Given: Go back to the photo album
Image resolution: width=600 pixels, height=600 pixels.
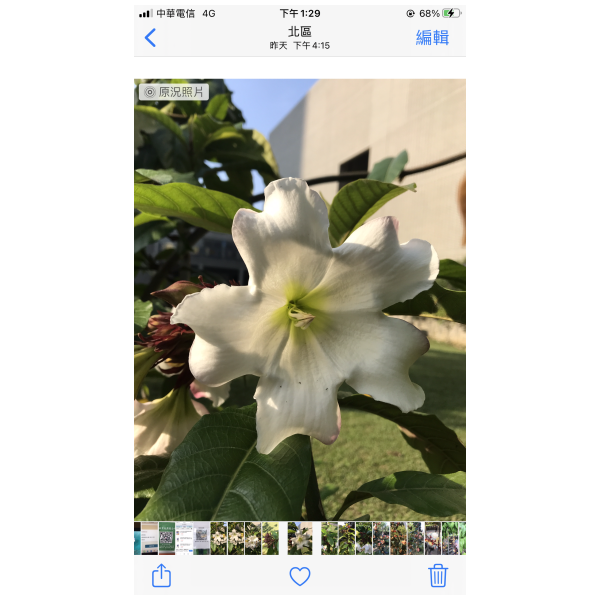Looking at the screenshot, I should tap(150, 38).
